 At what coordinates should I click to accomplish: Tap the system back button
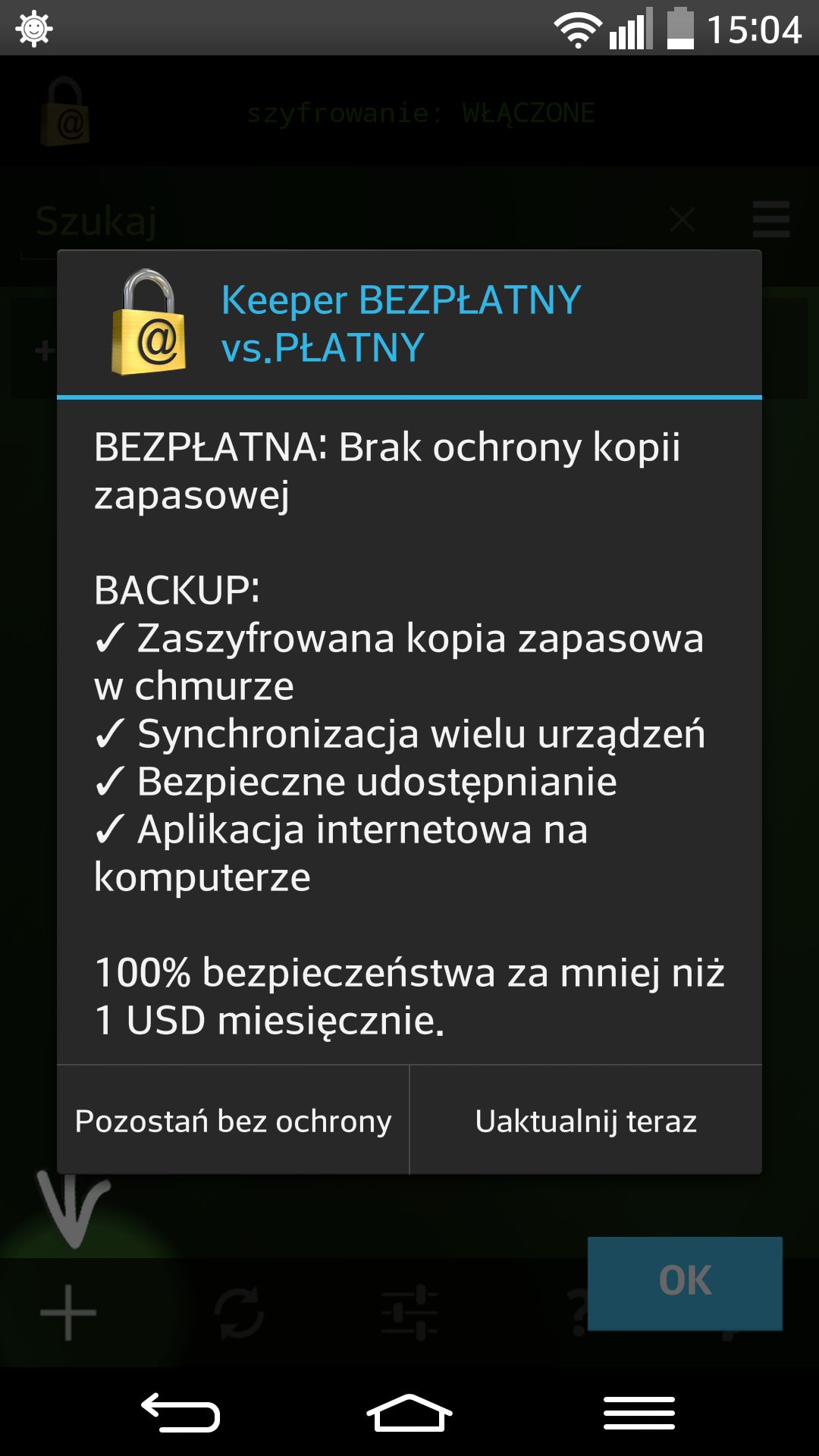(180, 1412)
